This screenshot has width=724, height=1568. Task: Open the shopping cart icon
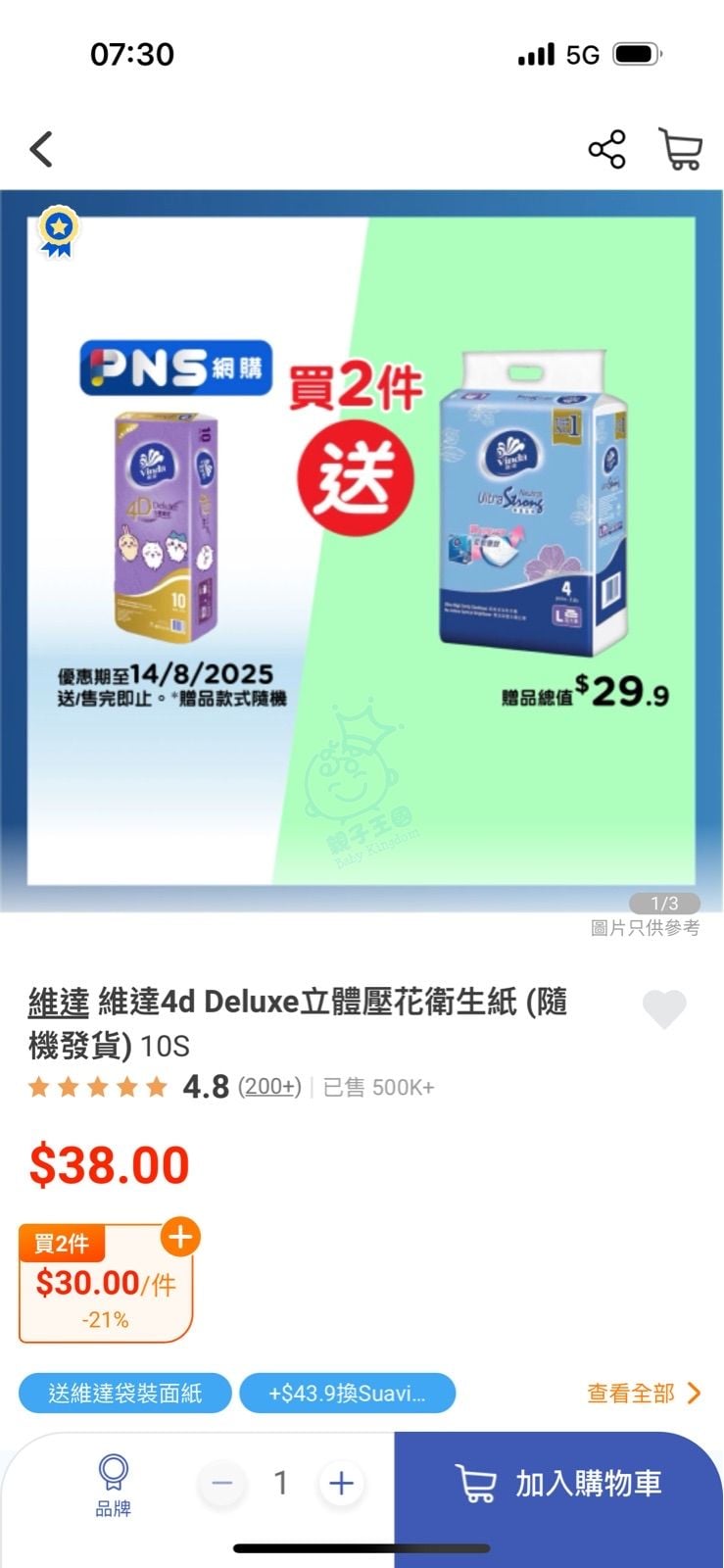(x=680, y=149)
